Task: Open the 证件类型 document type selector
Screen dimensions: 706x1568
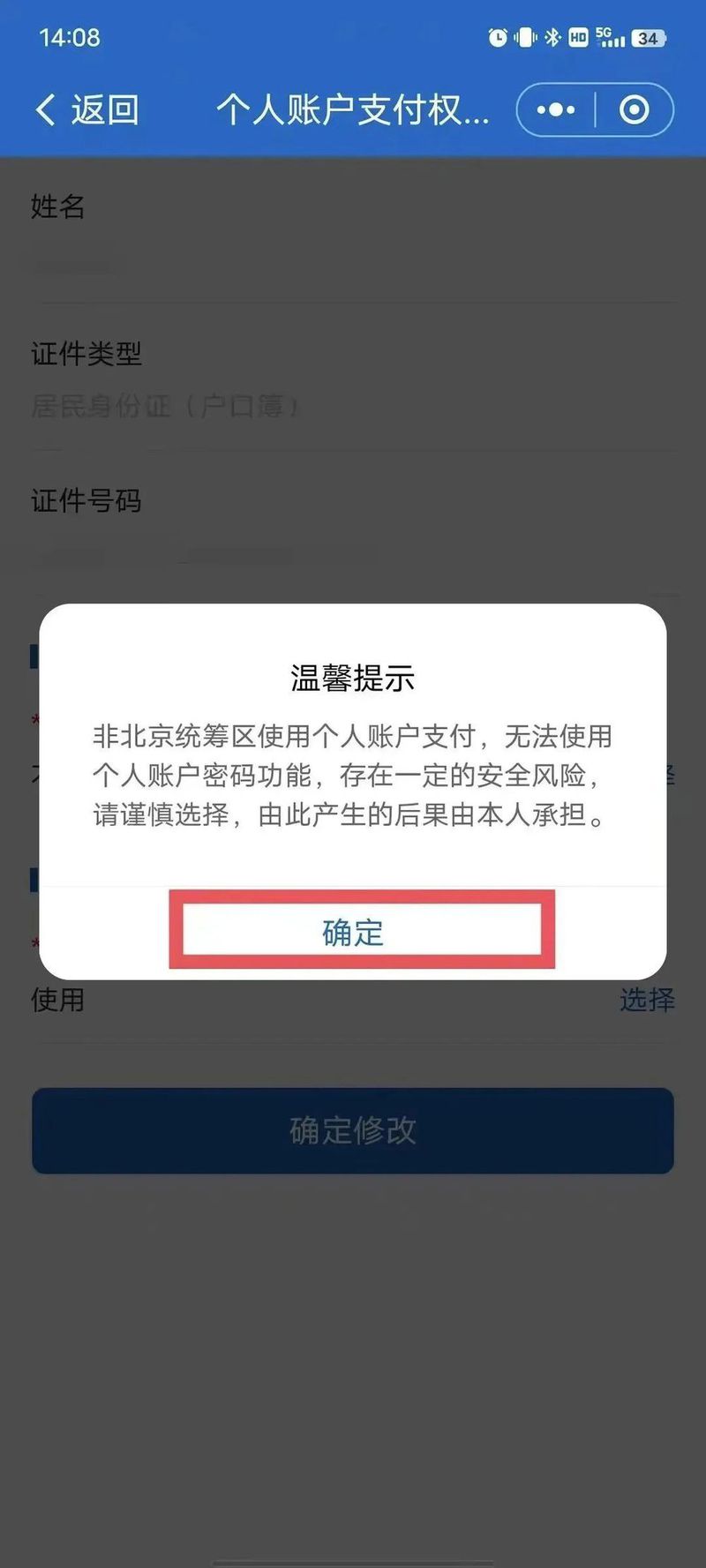Action: (168, 406)
